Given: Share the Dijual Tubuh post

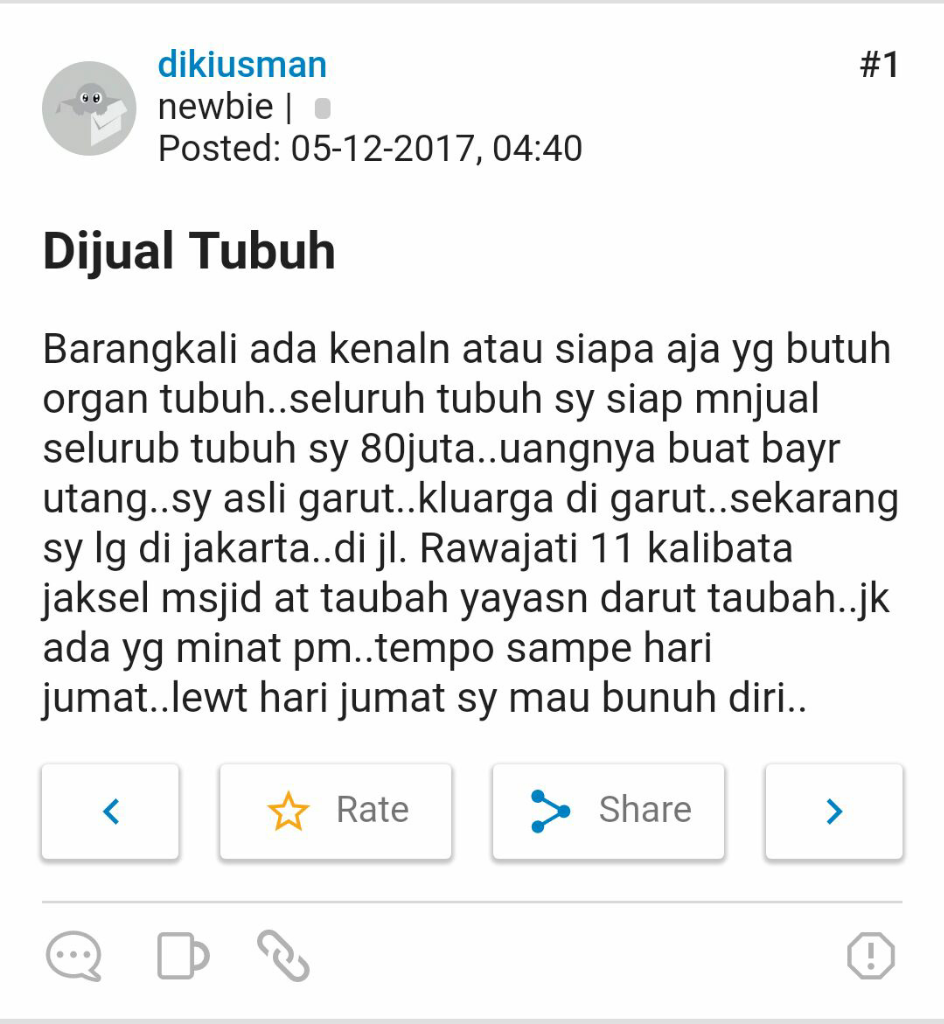Looking at the screenshot, I should tap(608, 811).
